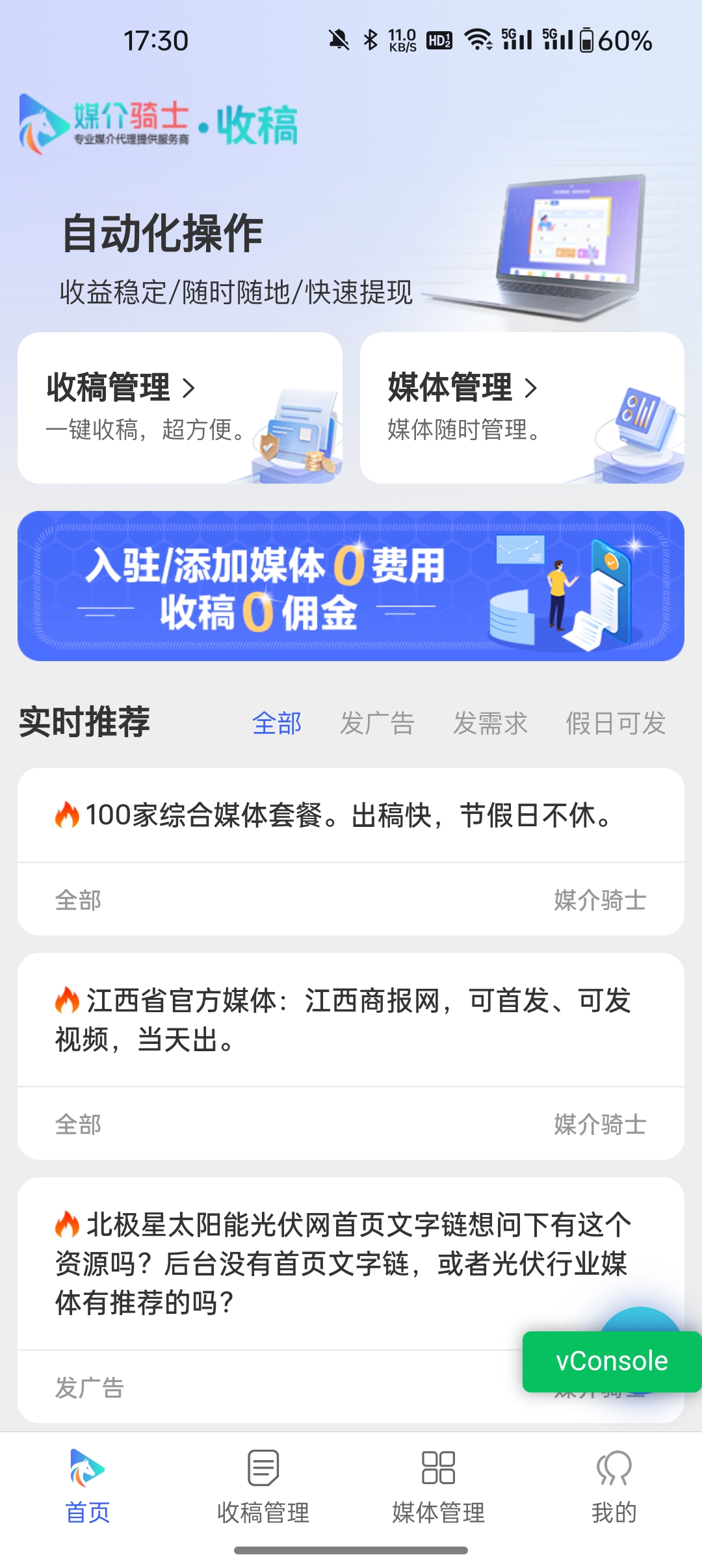
Task: Click 媒介骑士 publisher label on first recommendation
Action: tap(601, 899)
